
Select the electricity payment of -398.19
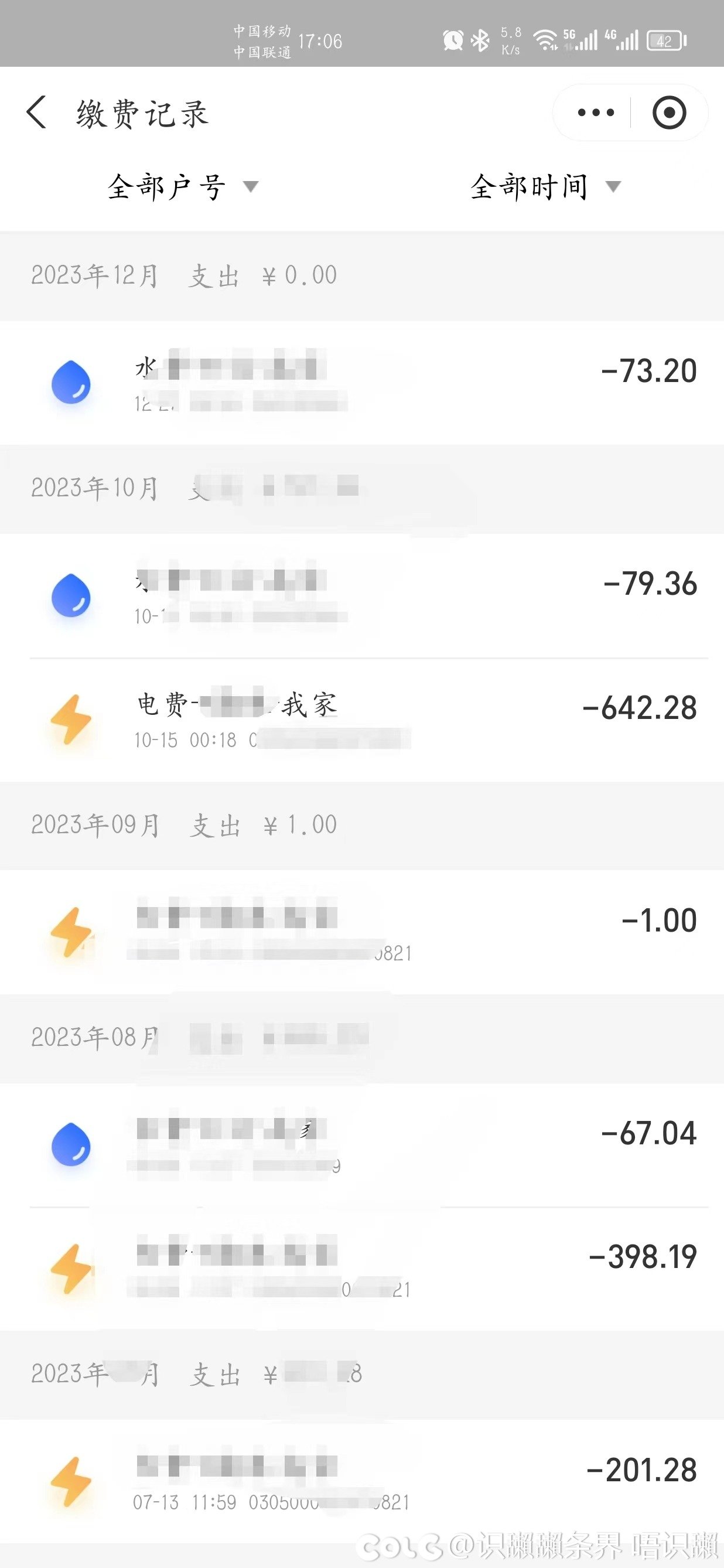(362, 1269)
